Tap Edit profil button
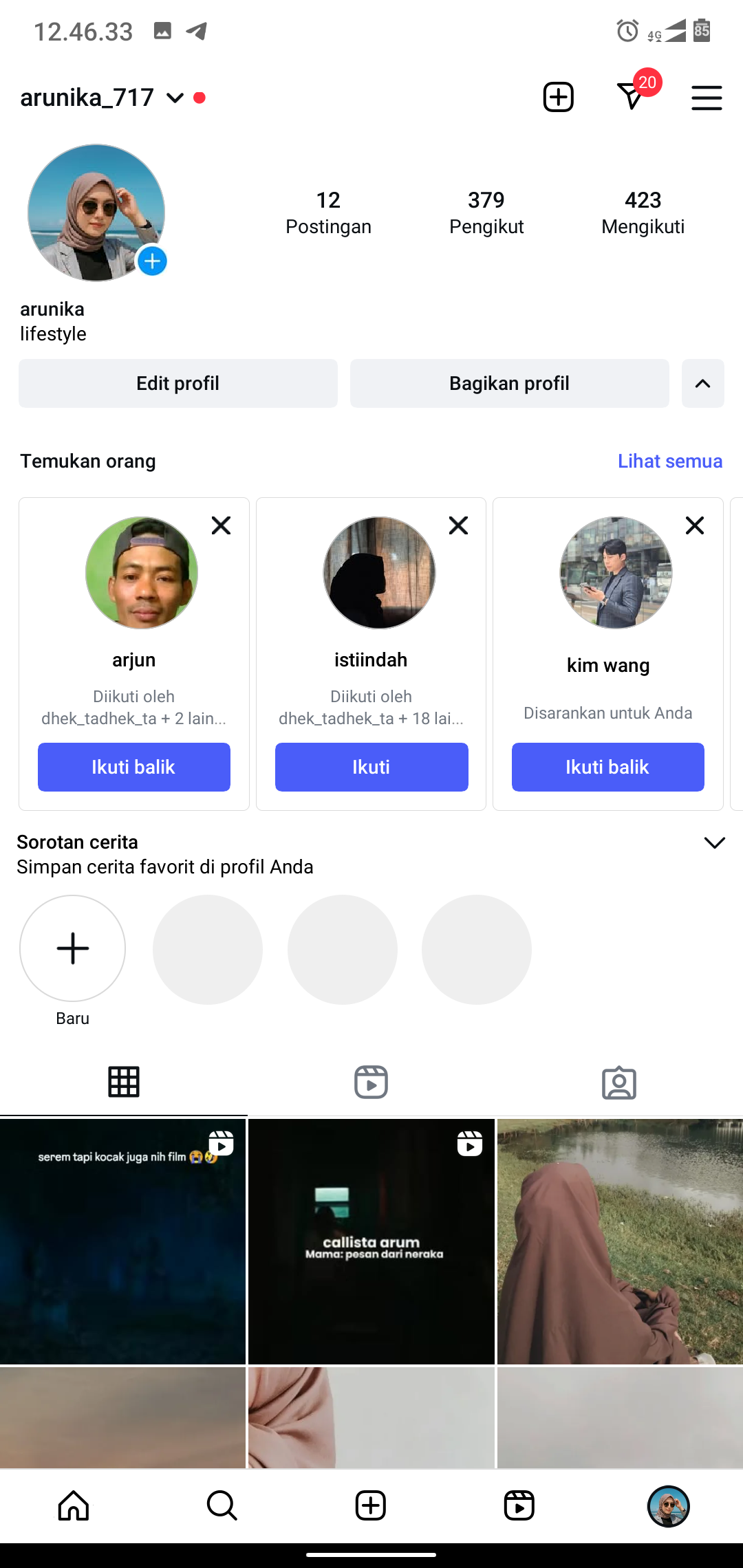The width and height of the screenshot is (743, 1568). click(x=178, y=383)
